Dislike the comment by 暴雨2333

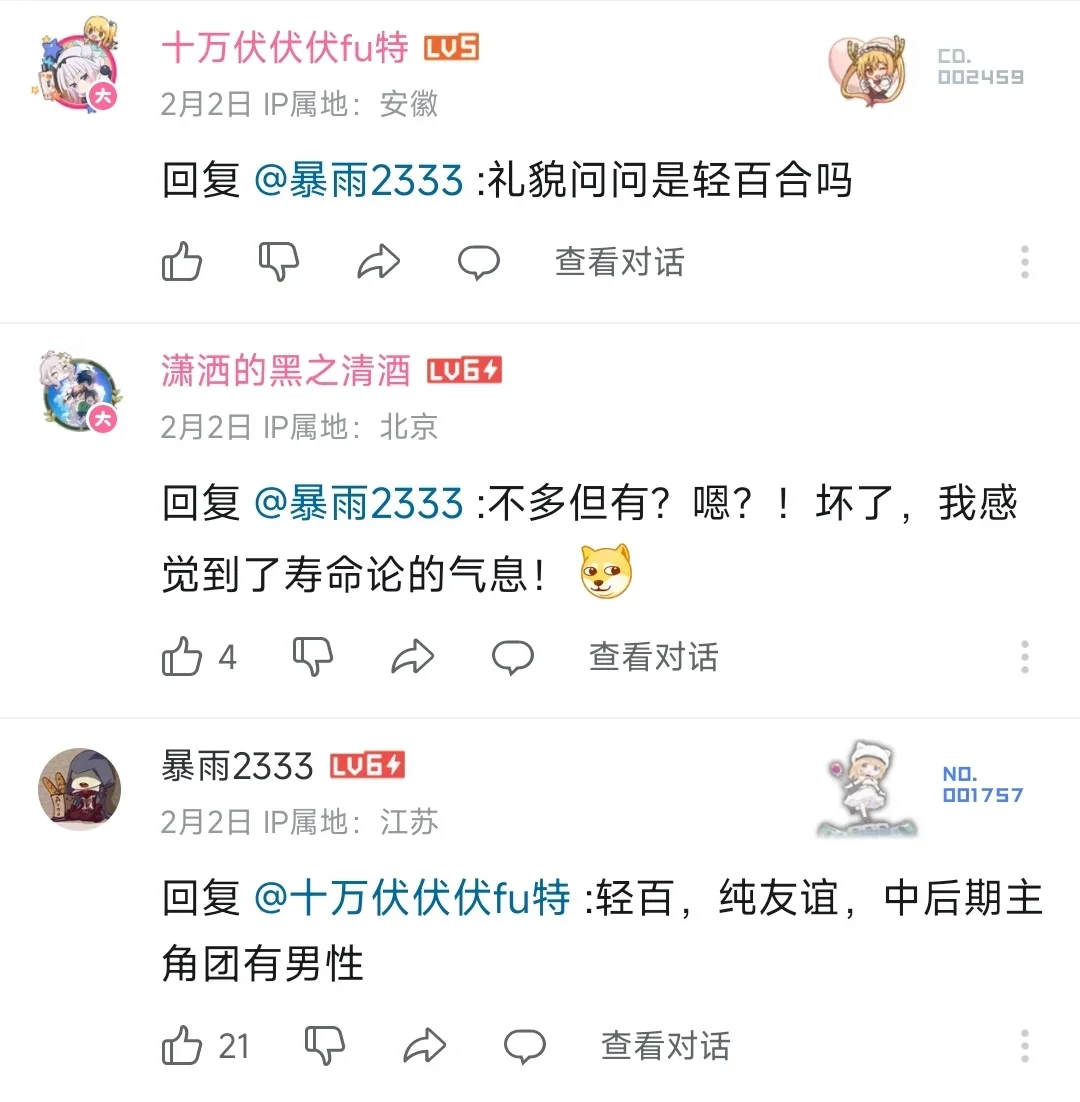click(325, 1046)
